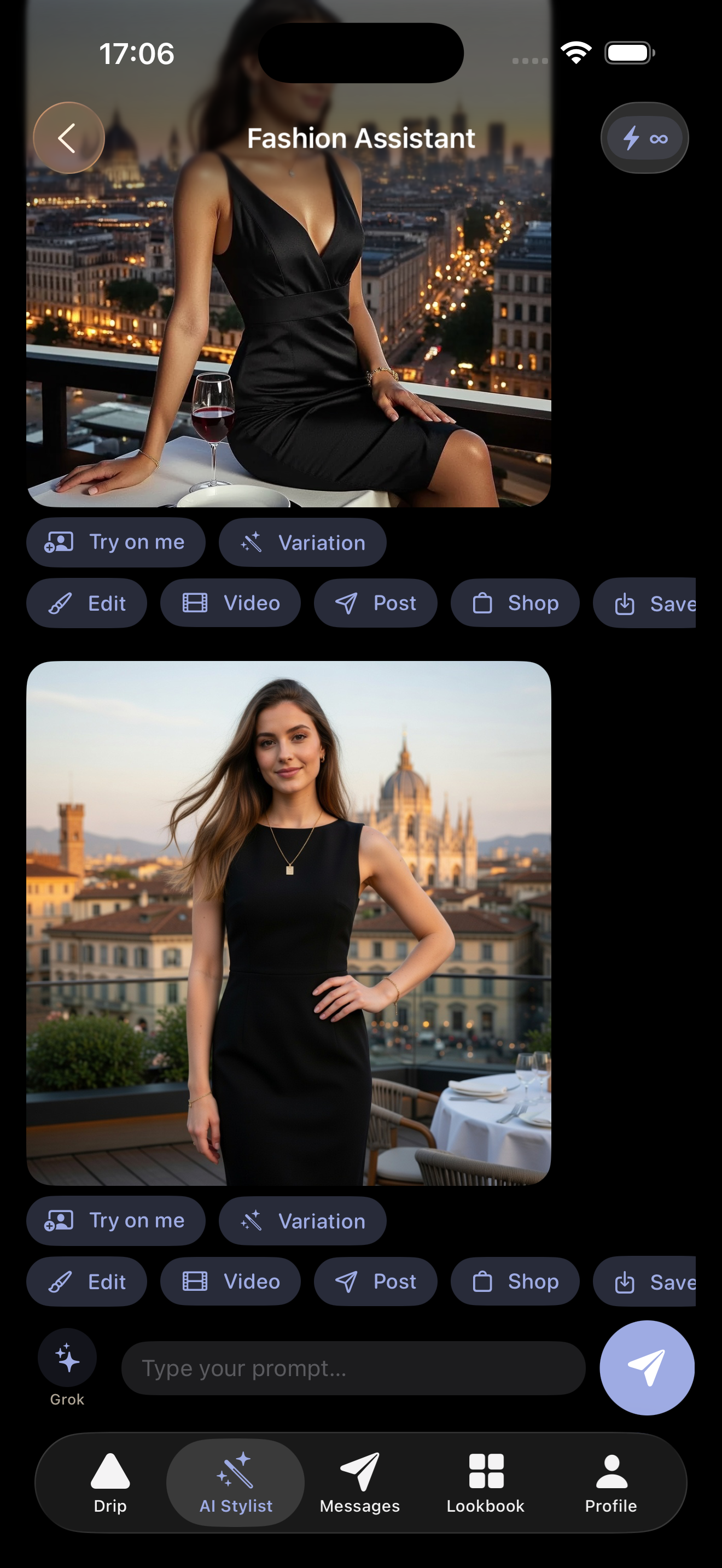The image size is (722, 1568).
Task: Select the Grok model button
Action: pyautogui.click(x=67, y=1359)
